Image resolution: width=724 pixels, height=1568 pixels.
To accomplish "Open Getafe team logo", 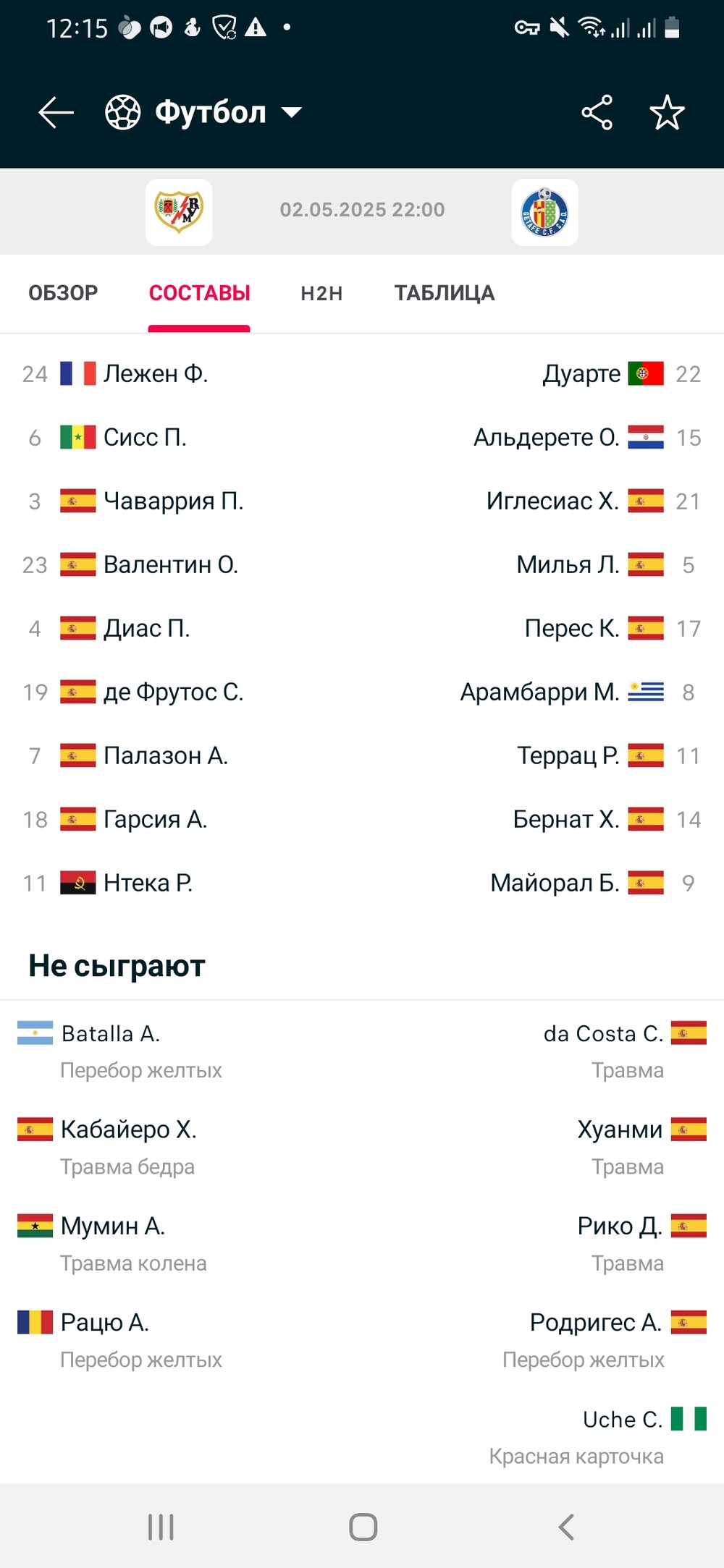I will [x=544, y=212].
